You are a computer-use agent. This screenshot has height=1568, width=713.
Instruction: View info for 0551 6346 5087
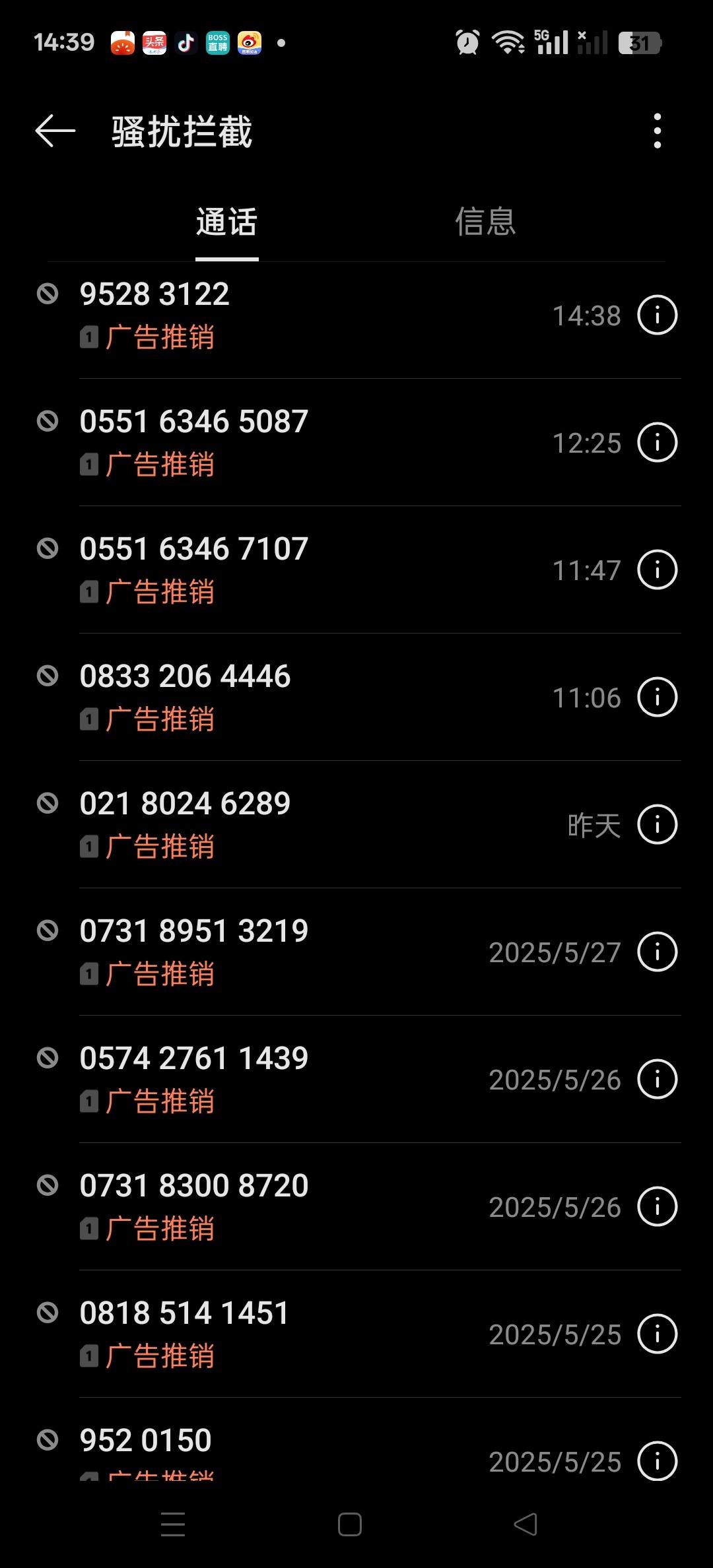coord(657,442)
